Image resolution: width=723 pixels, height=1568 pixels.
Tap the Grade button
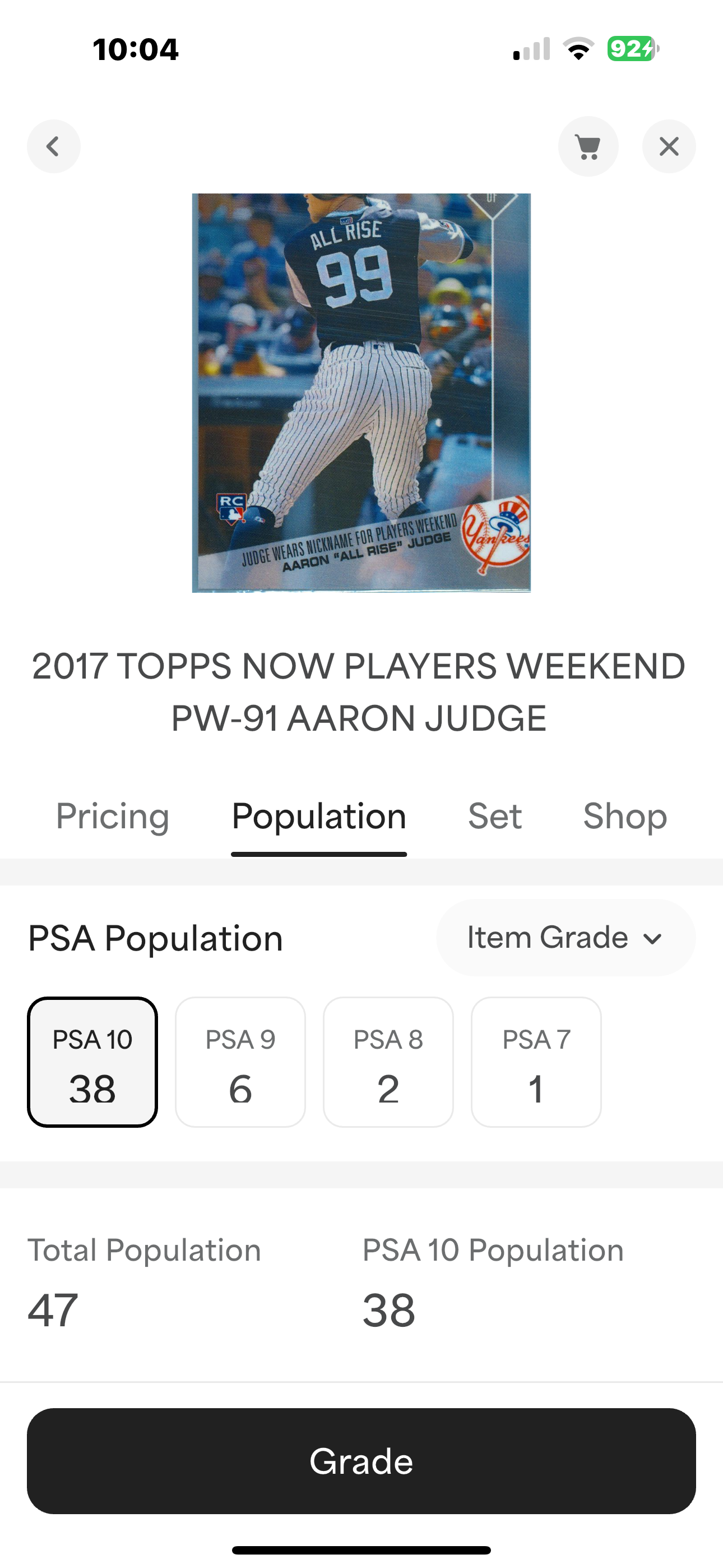(361, 1461)
